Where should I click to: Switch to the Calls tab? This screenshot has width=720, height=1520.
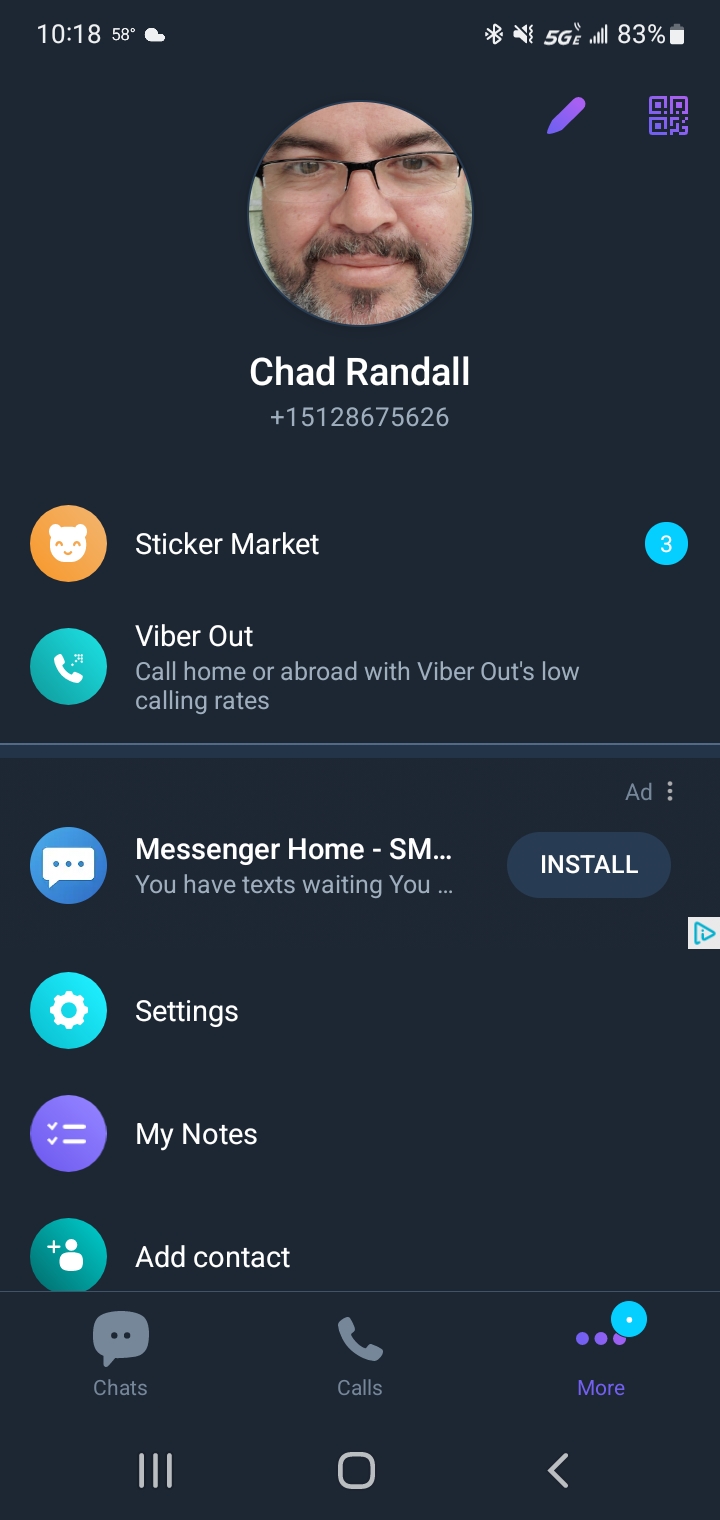[360, 1355]
